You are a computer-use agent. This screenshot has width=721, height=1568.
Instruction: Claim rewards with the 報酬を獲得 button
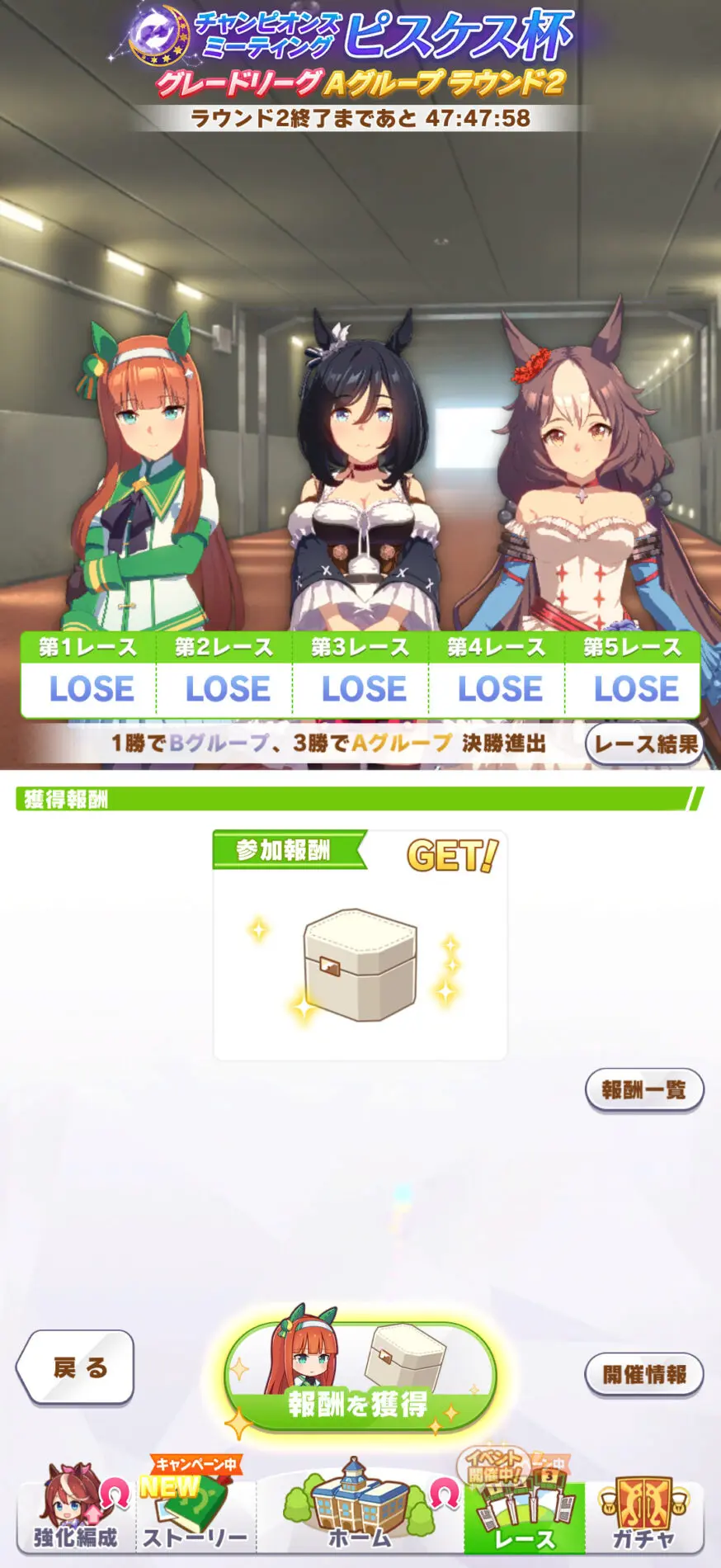(x=360, y=1378)
